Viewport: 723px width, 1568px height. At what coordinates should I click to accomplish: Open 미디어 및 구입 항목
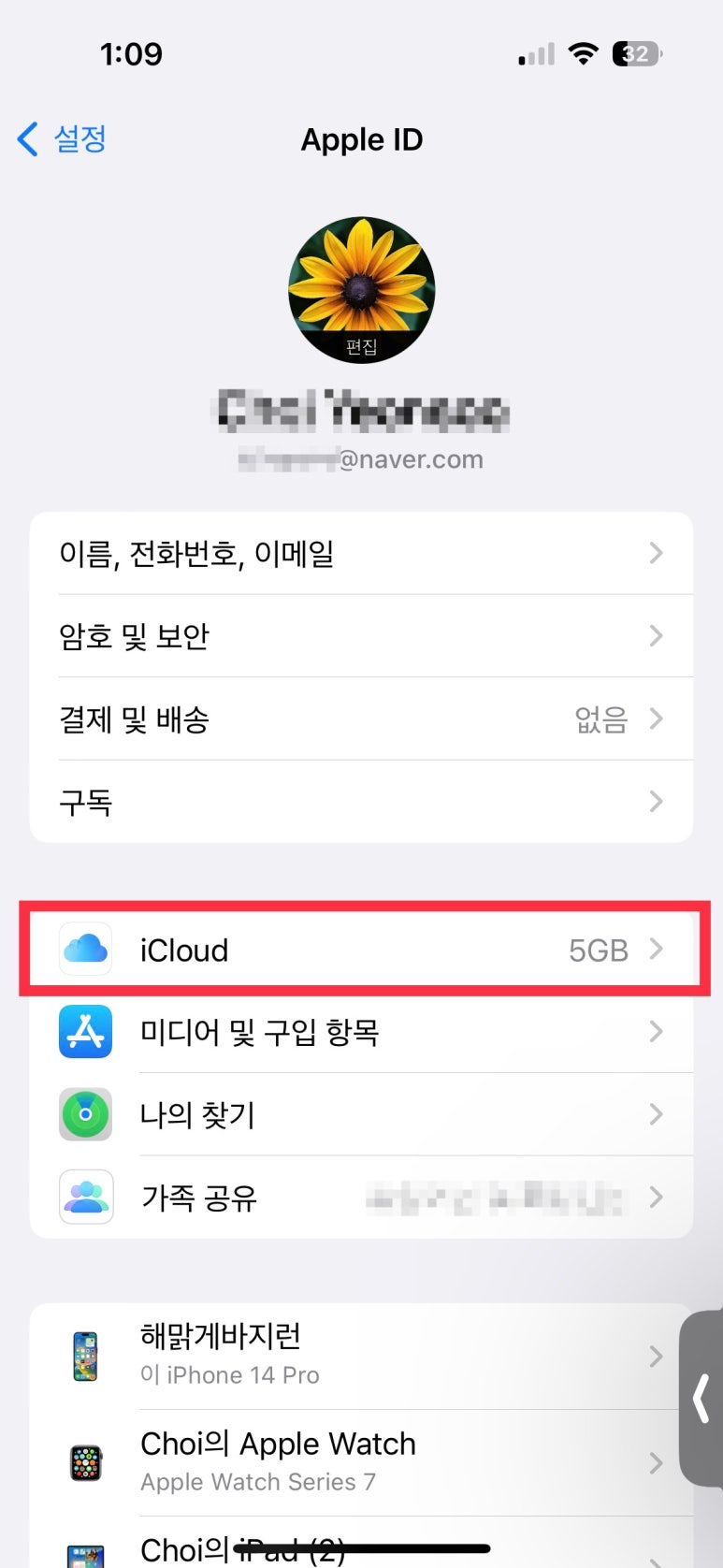(x=361, y=1032)
